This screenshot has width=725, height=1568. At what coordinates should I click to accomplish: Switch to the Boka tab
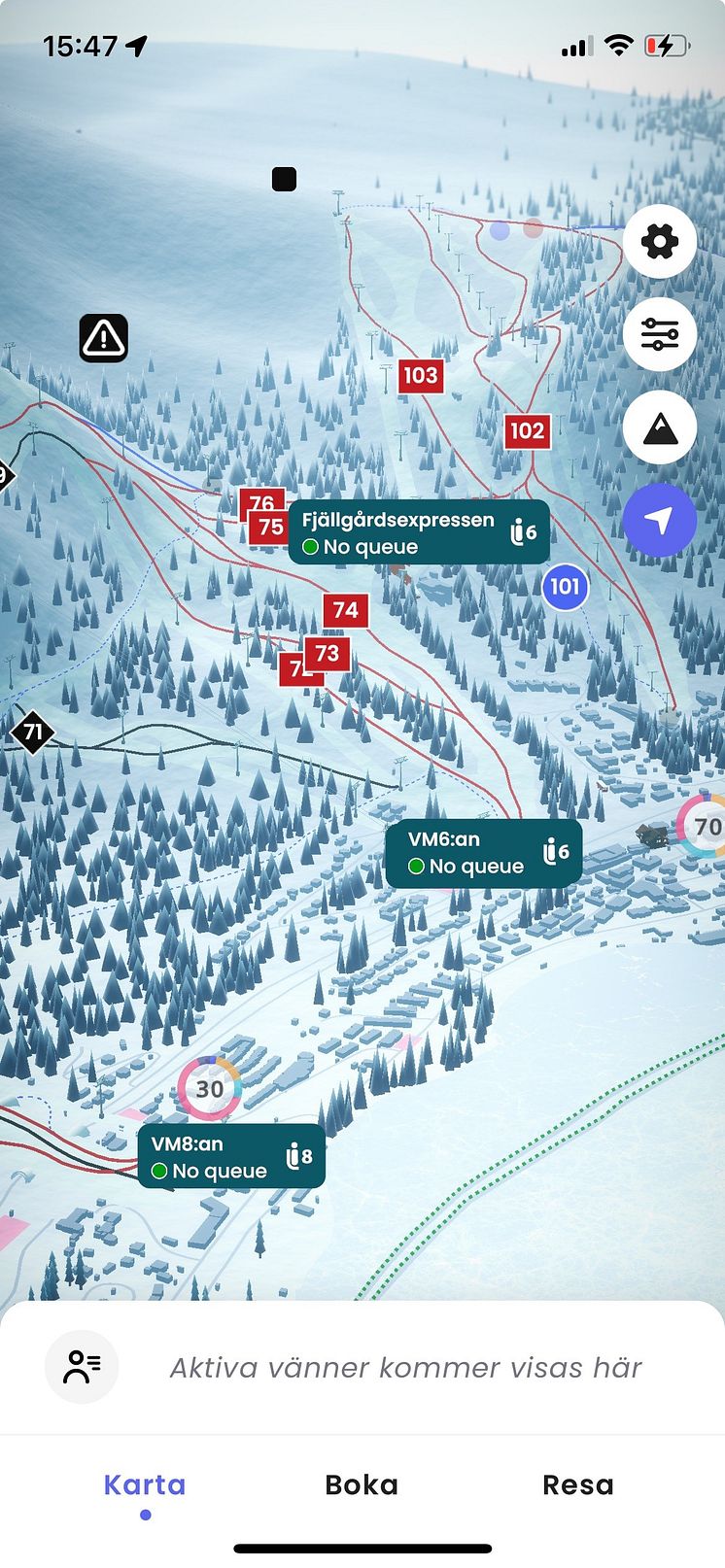click(362, 1484)
